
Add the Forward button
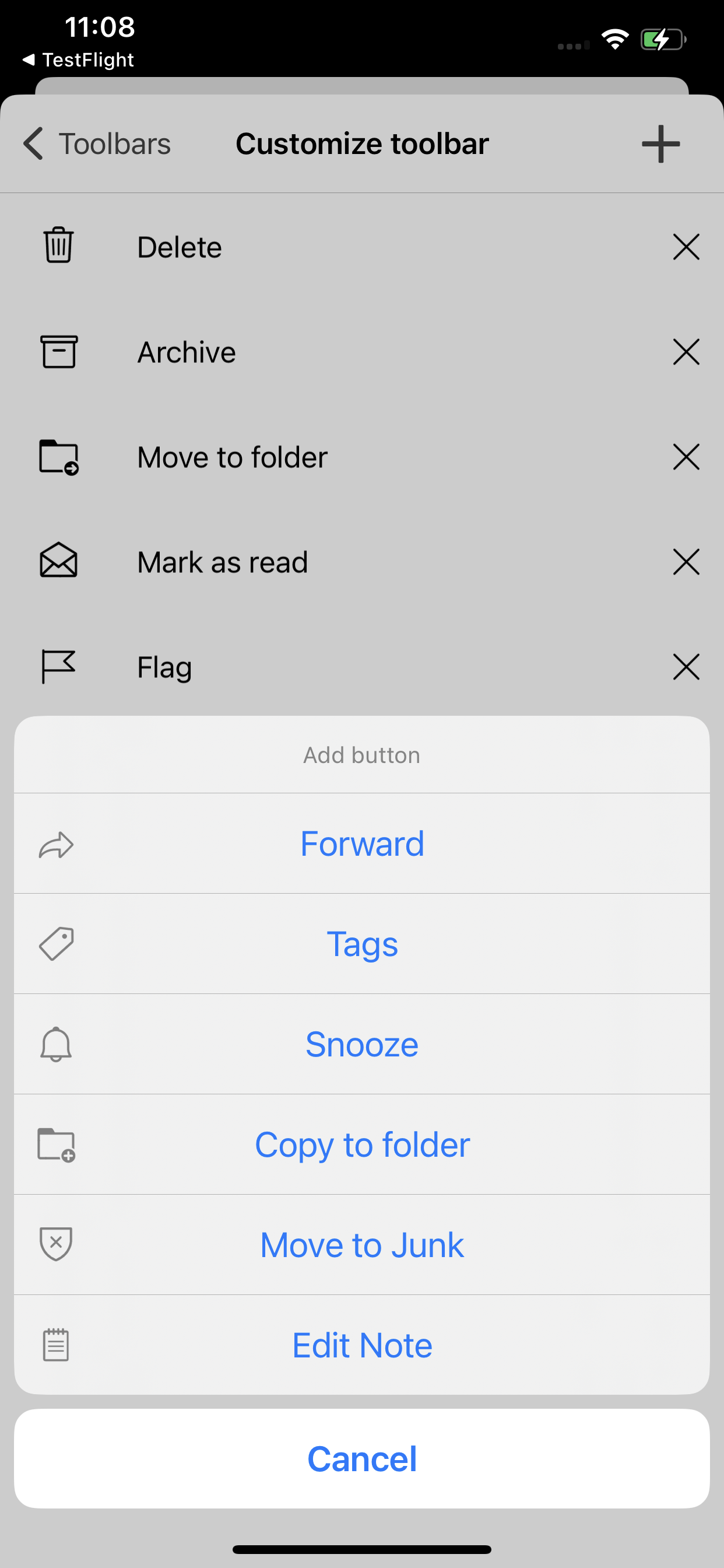362,843
